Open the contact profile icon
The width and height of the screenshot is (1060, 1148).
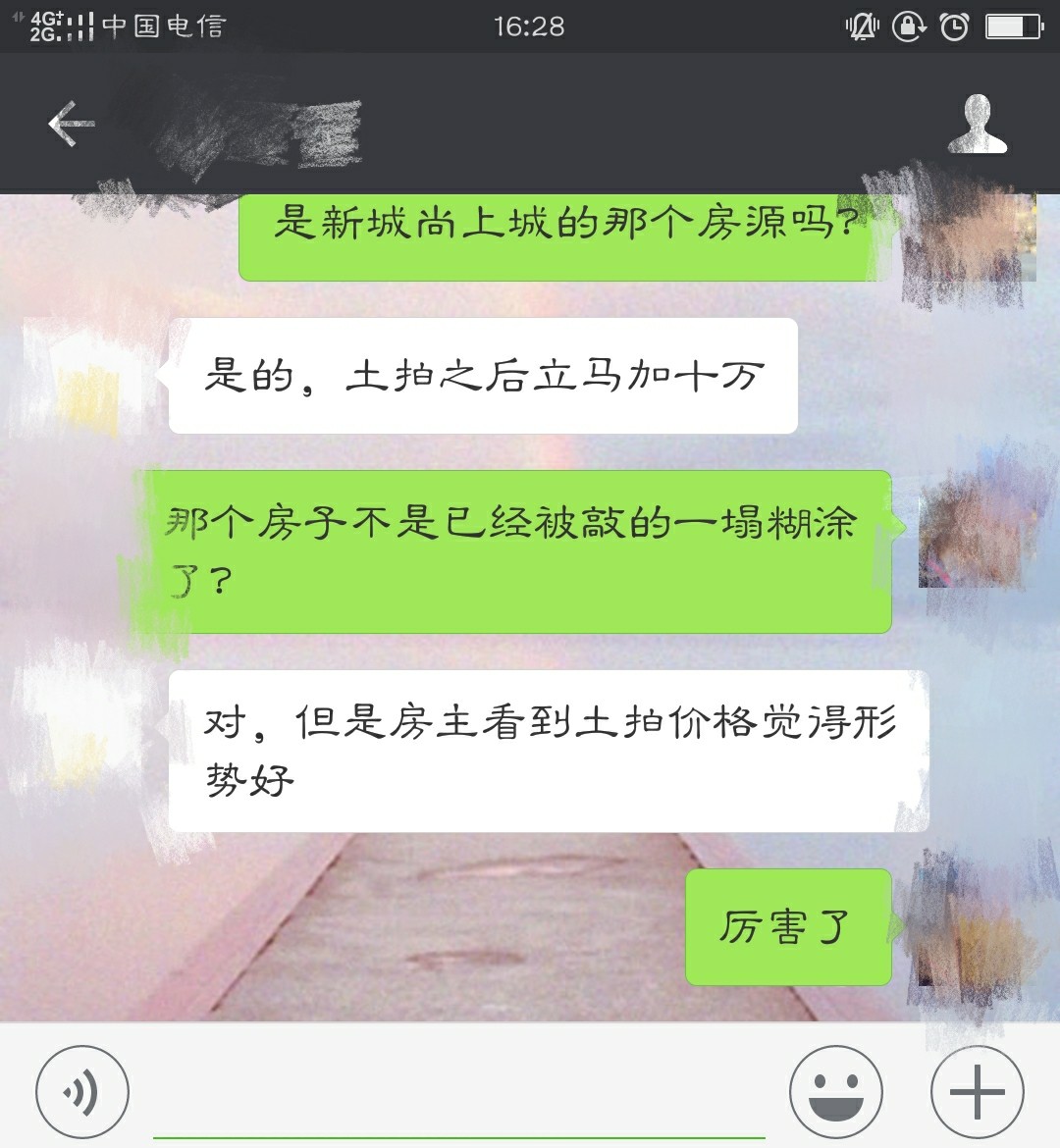pyautogui.click(x=976, y=125)
